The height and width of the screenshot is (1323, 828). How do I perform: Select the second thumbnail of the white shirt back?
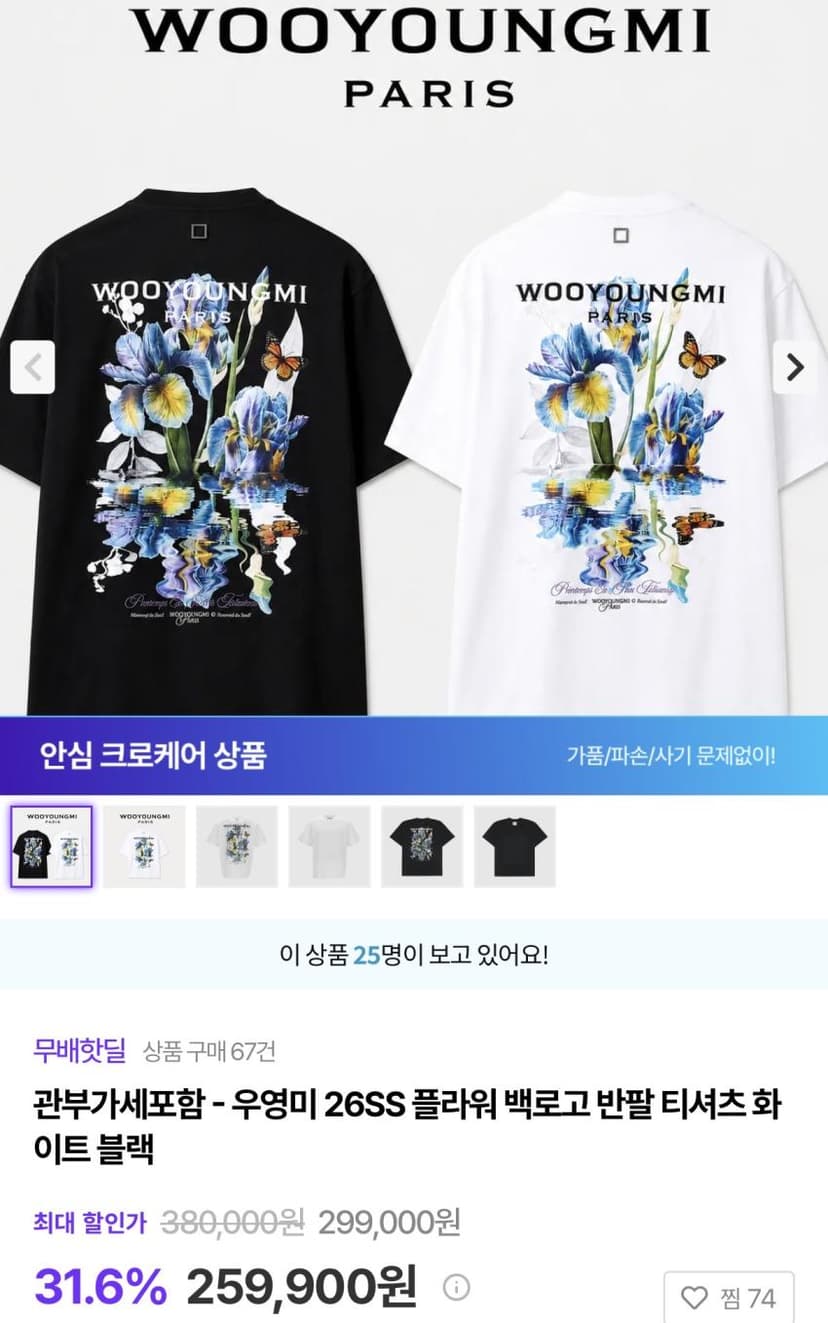(144, 846)
